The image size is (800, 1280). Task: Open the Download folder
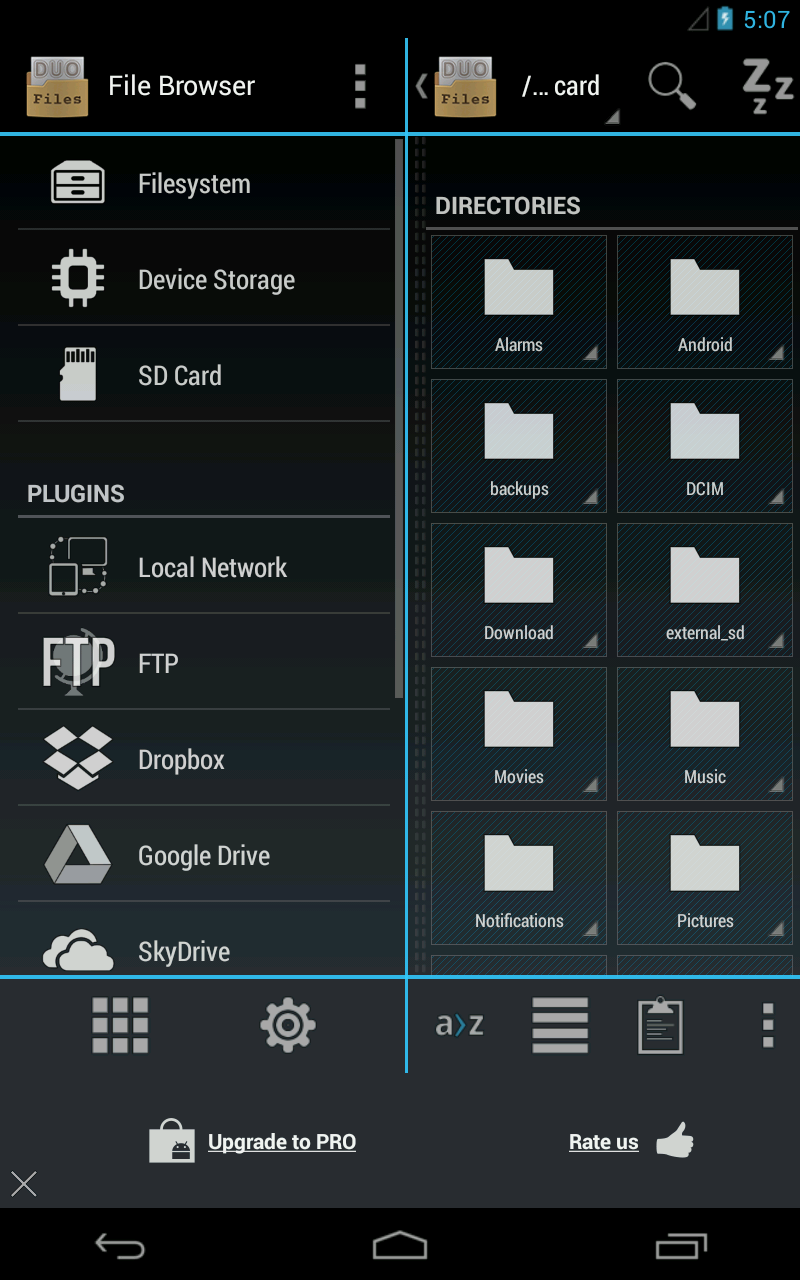pos(519,589)
